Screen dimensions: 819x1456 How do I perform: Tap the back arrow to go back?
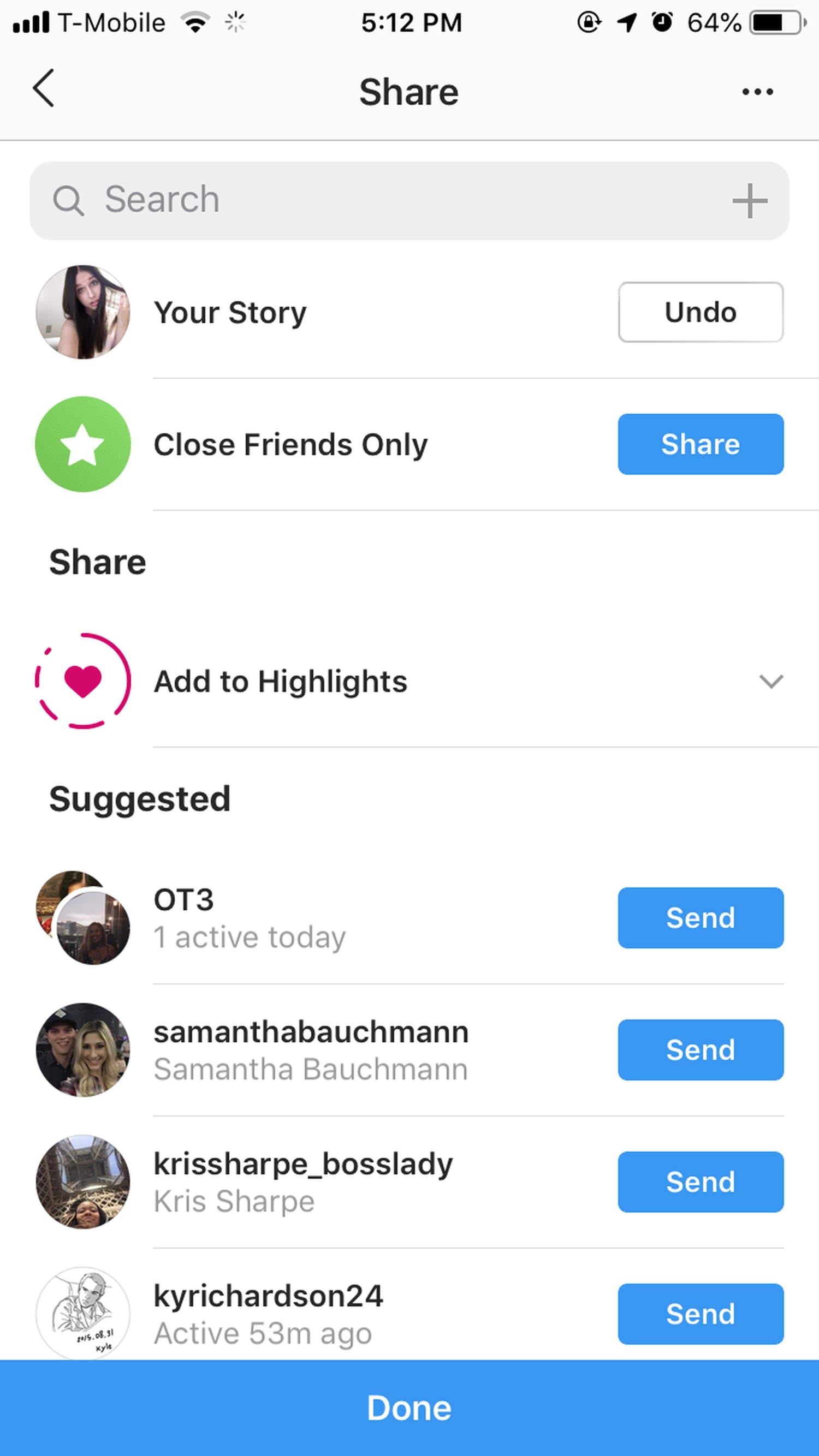tap(44, 89)
